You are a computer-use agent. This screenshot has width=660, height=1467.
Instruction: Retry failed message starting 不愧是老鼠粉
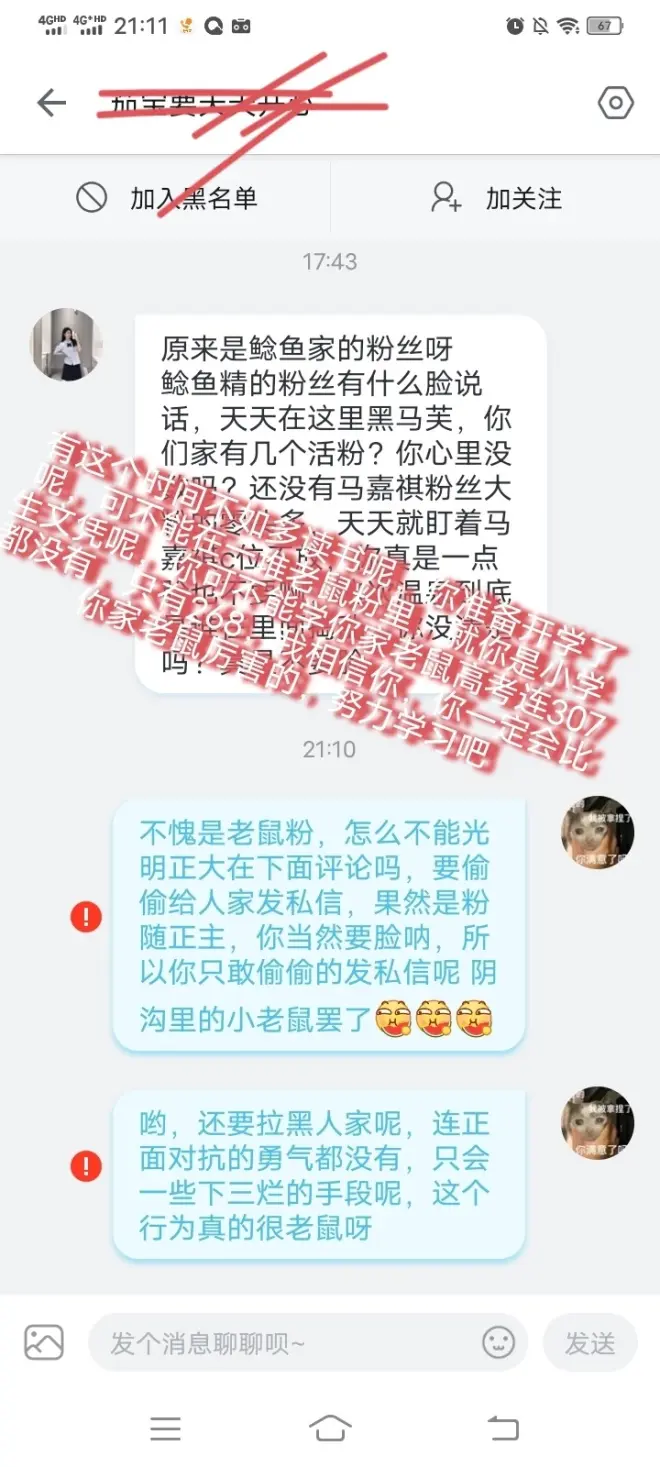87,916
